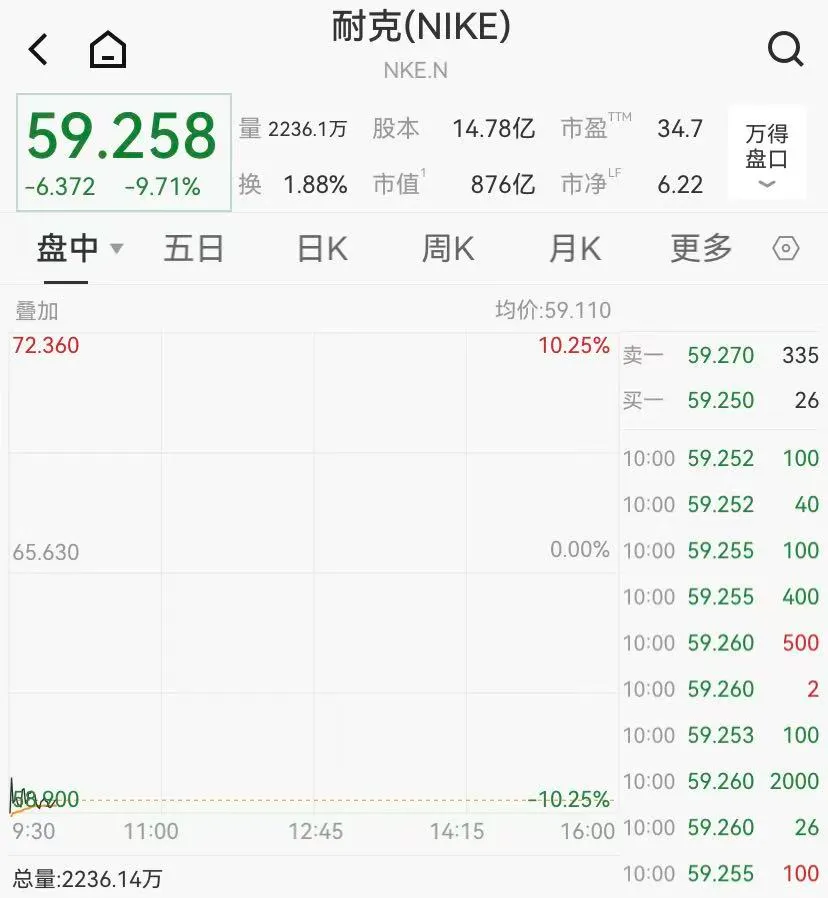Open chart settings hexagon icon
828x898 pixels.
tap(787, 249)
